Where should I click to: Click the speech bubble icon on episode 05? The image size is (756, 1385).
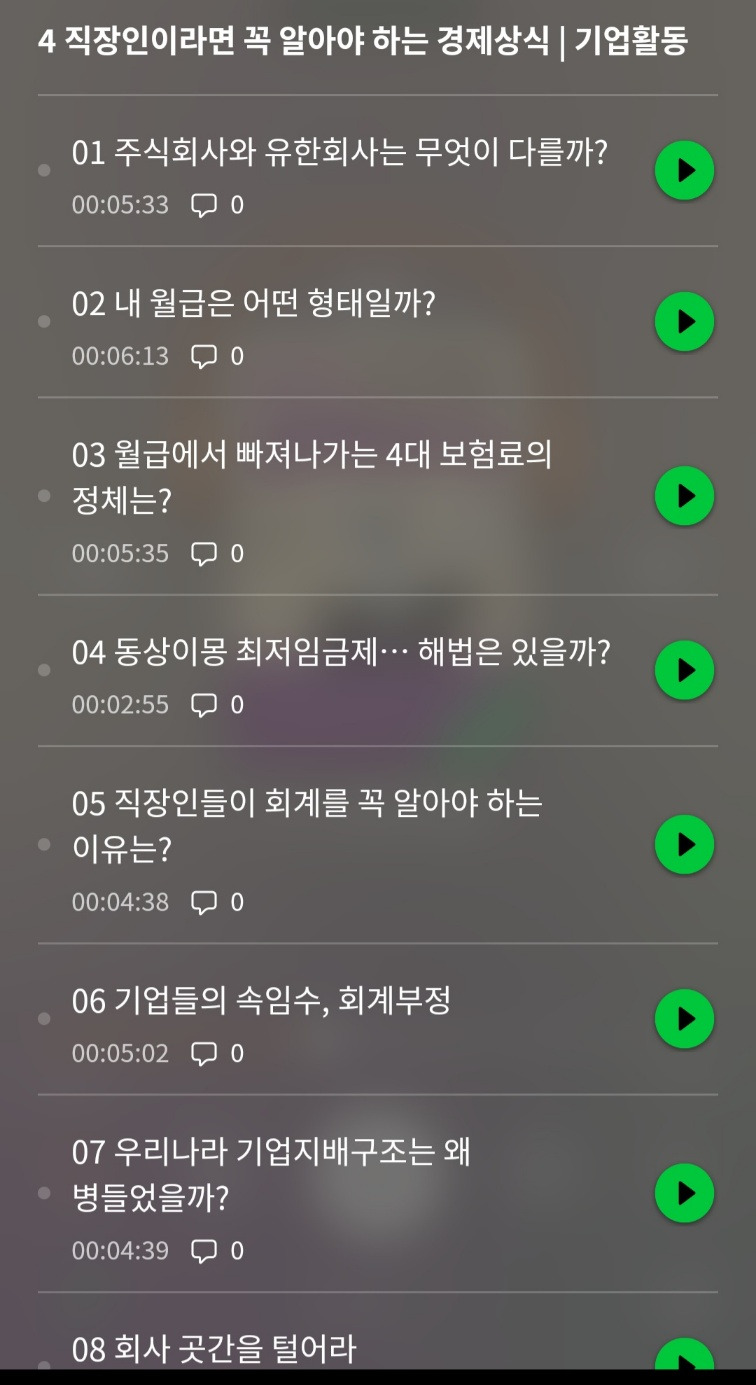(x=206, y=901)
